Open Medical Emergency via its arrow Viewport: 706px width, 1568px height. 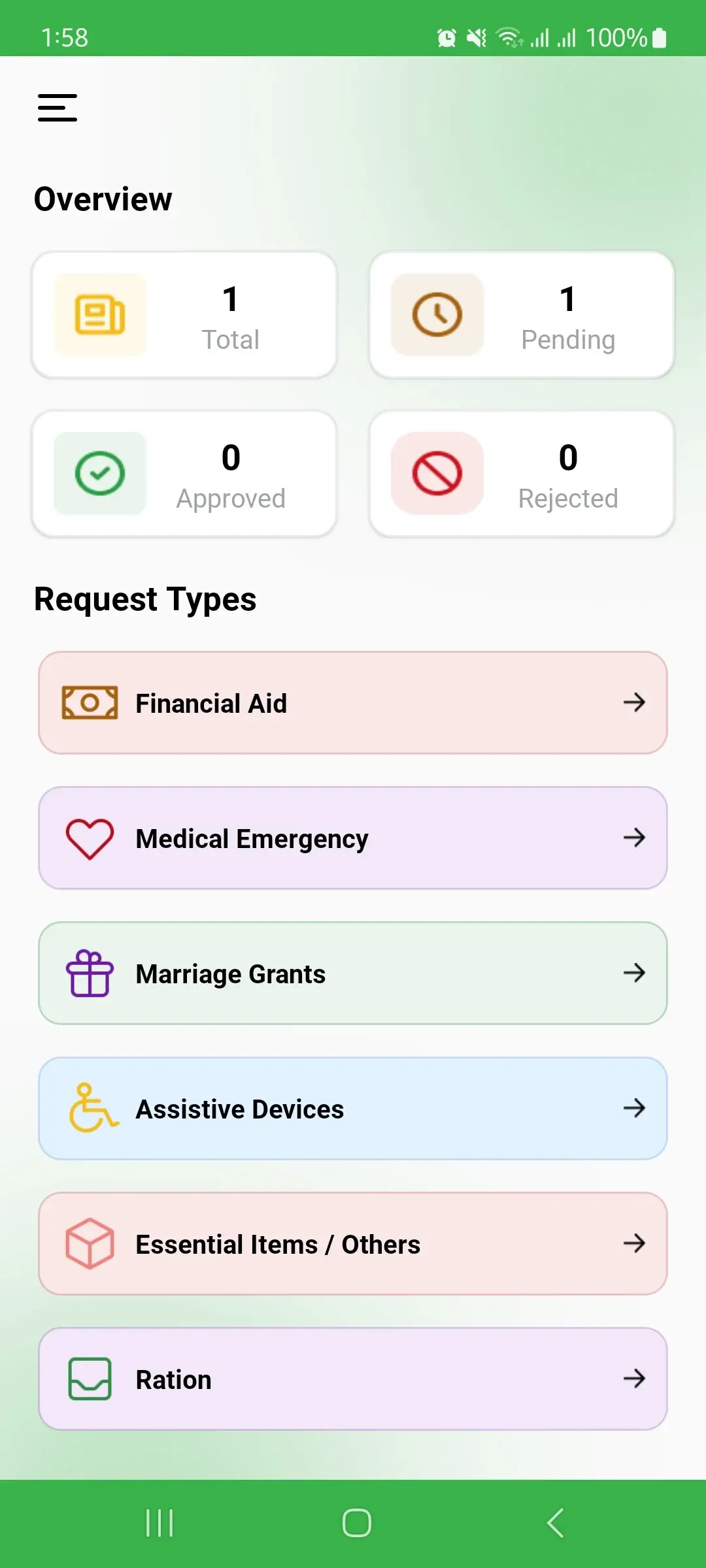[635, 838]
